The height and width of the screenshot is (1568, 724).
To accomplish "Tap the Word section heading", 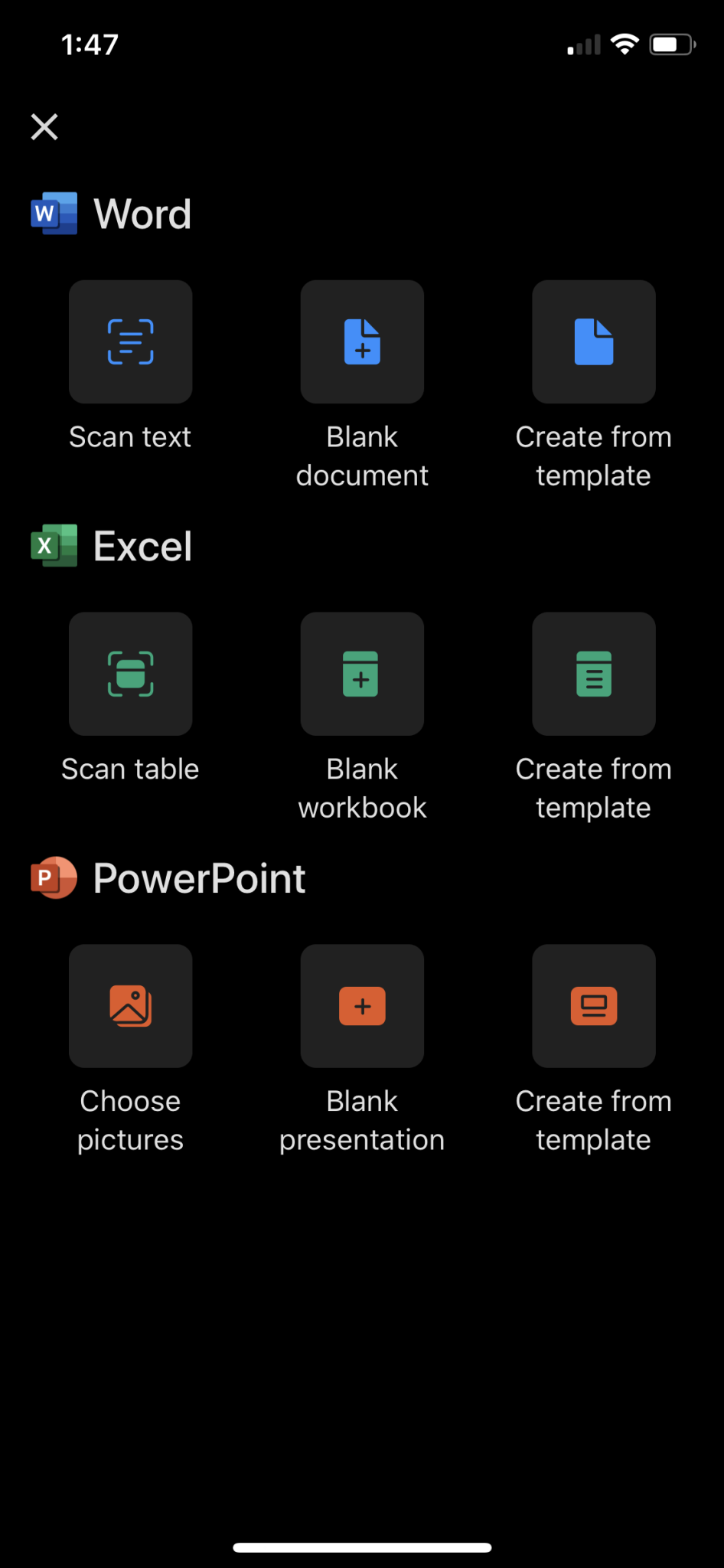I will (x=142, y=214).
